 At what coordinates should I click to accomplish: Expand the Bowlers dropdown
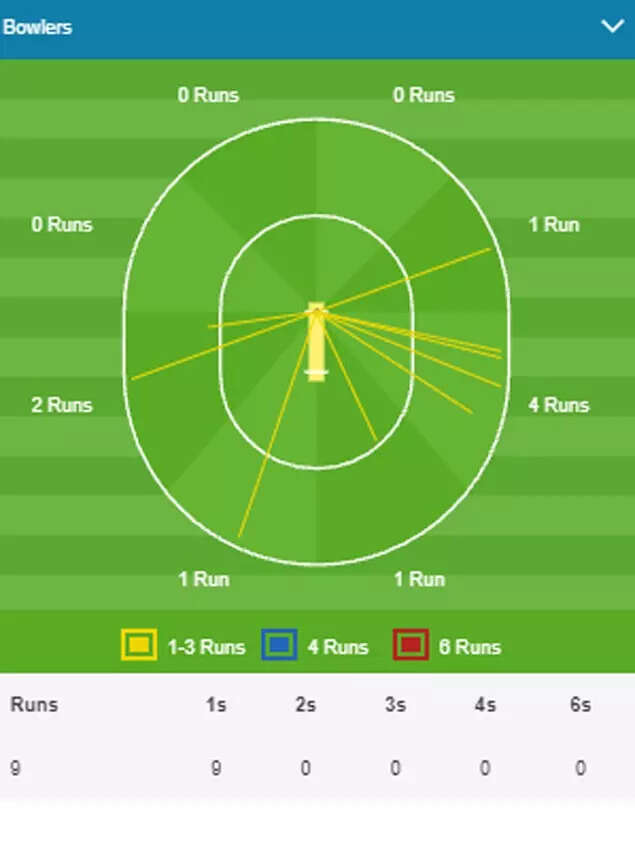tap(612, 27)
